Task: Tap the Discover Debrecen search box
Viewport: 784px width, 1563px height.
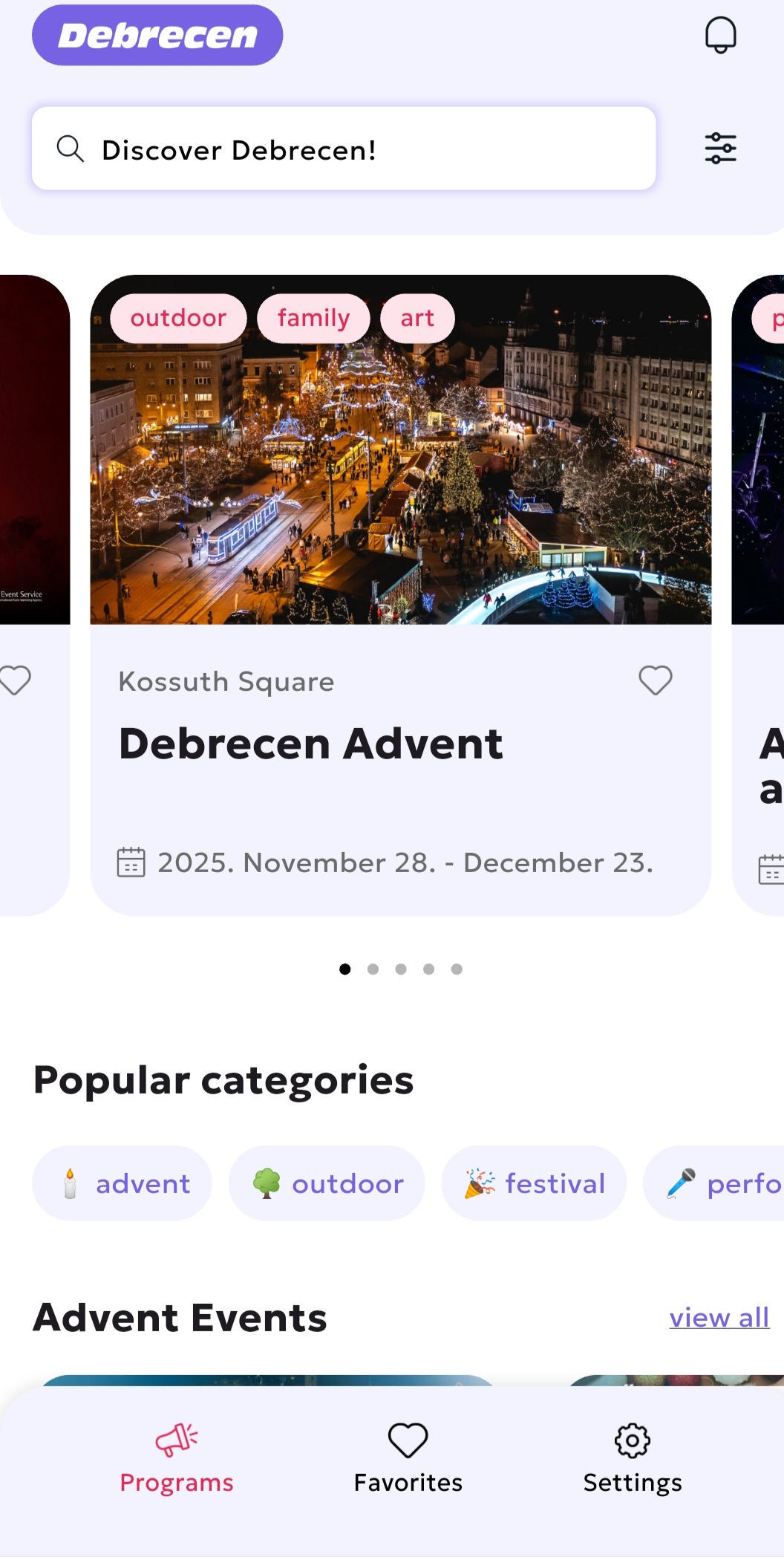Action: point(344,149)
